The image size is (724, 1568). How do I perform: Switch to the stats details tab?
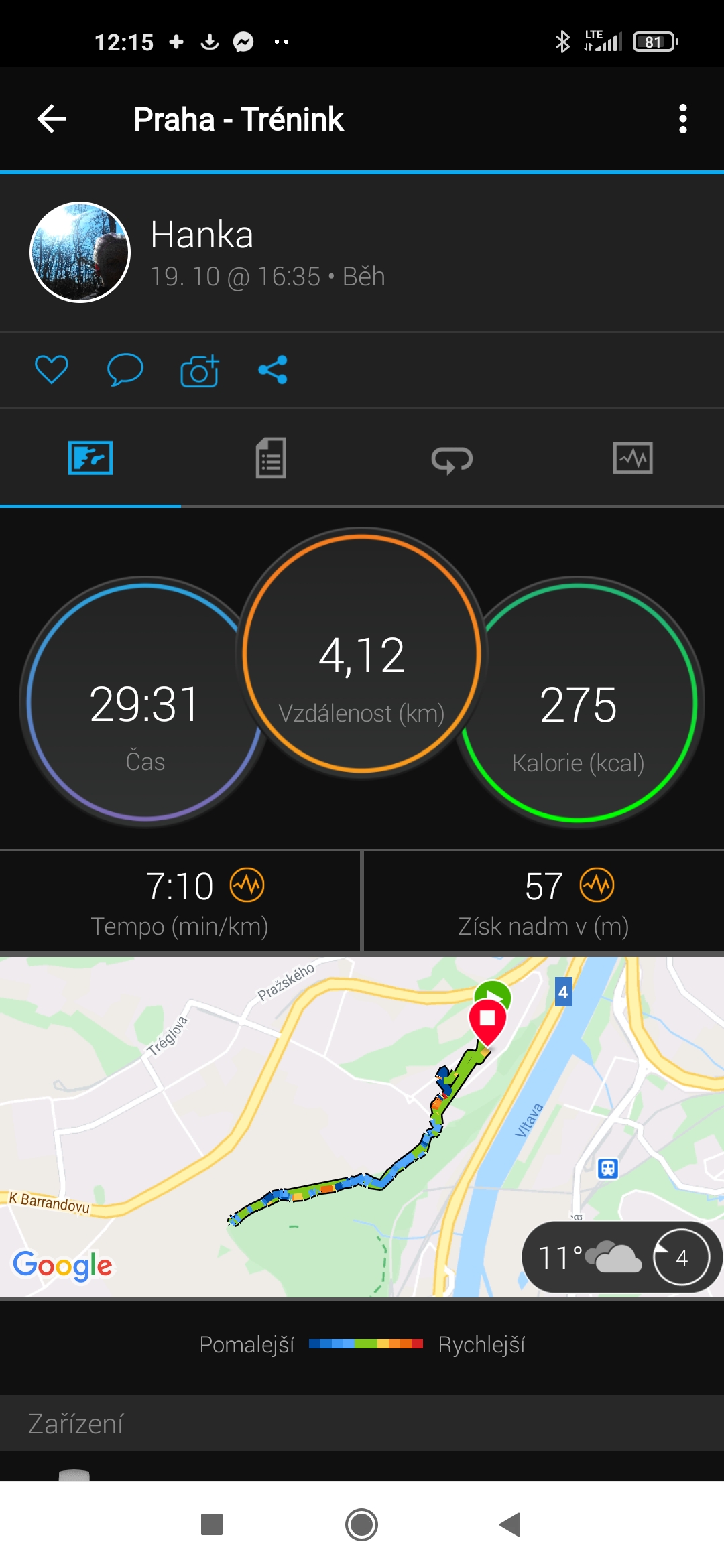(271, 458)
